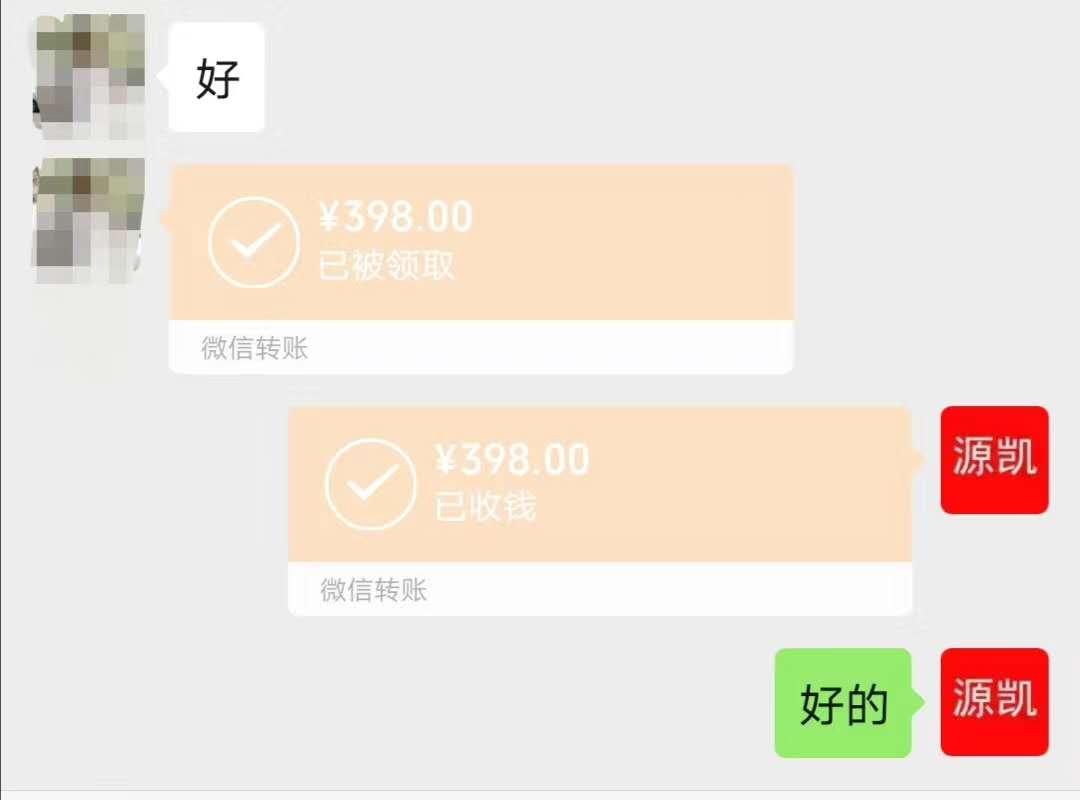Tap 源凯 avatar beside the 已收钱 transfer
This screenshot has width=1080, height=800.
[994, 460]
